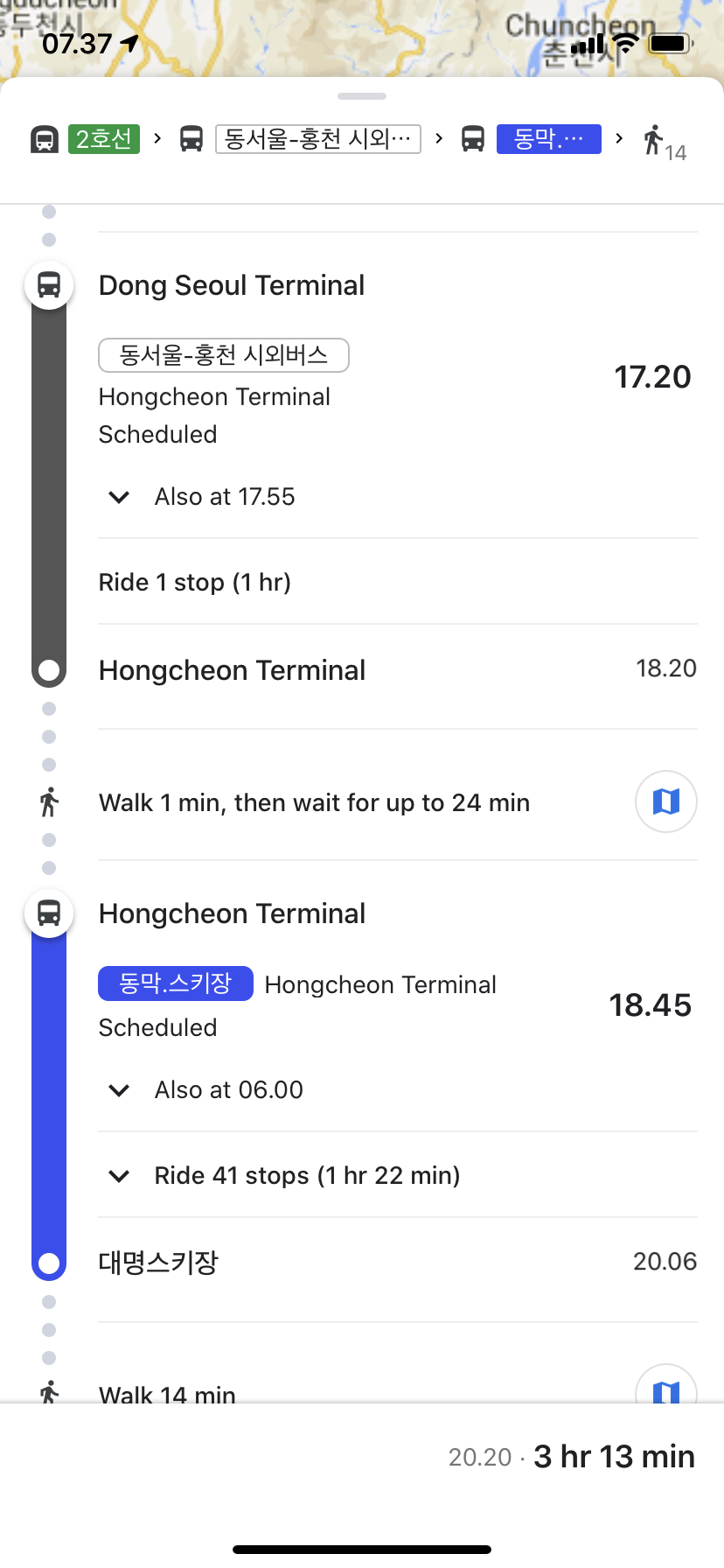
Task: Select the 동서울-홍천 시외 bus chip
Action: click(x=318, y=139)
